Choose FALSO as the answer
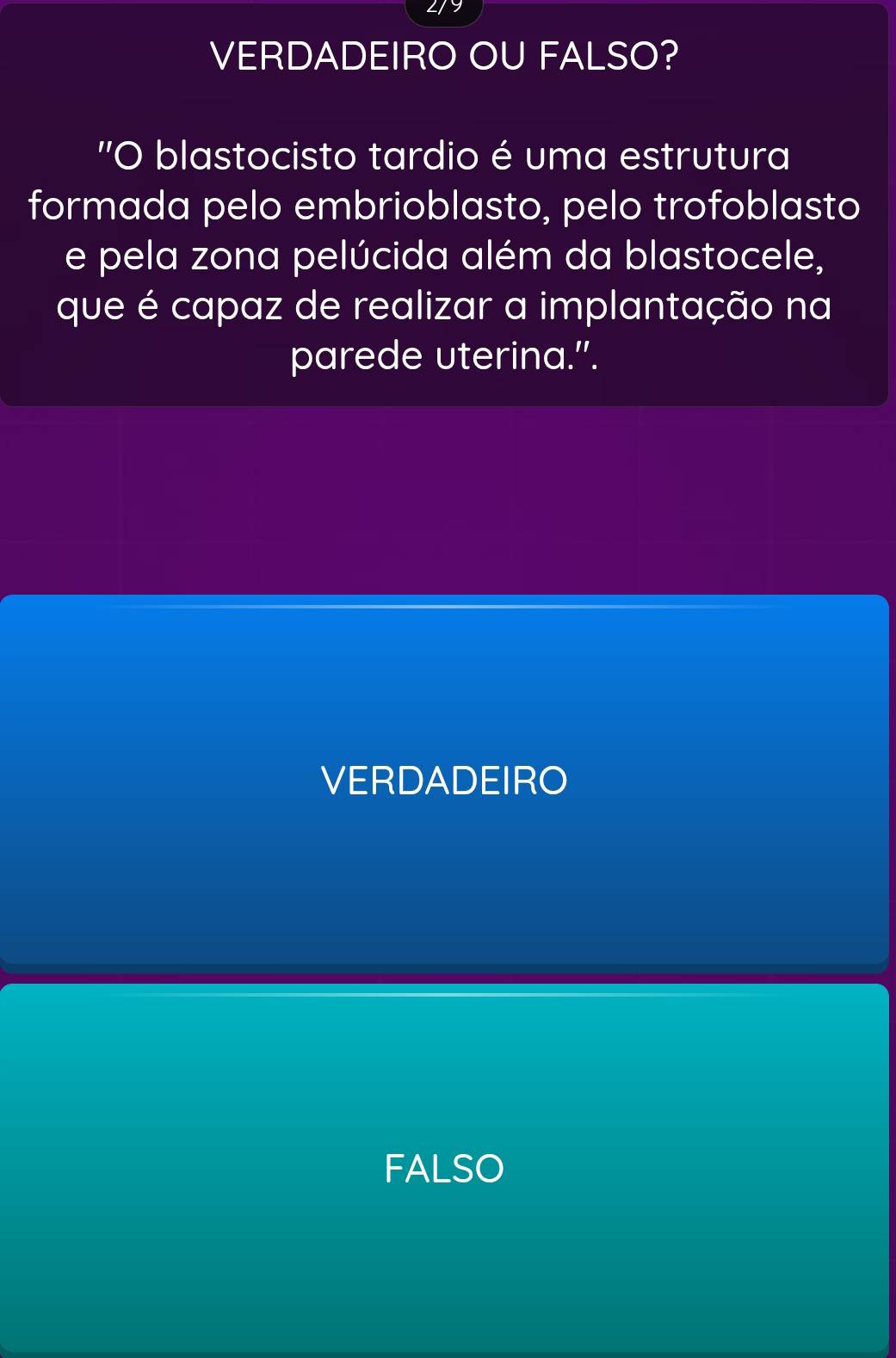This screenshot has height=1358, width=896. (444, 1168)
